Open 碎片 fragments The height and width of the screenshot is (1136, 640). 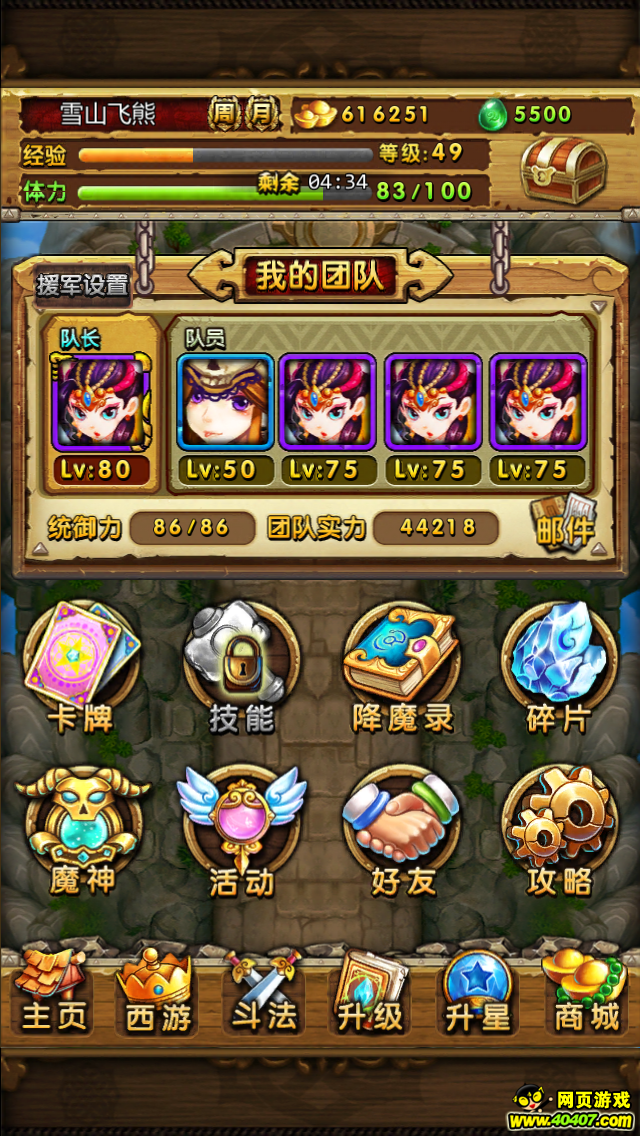558,662
